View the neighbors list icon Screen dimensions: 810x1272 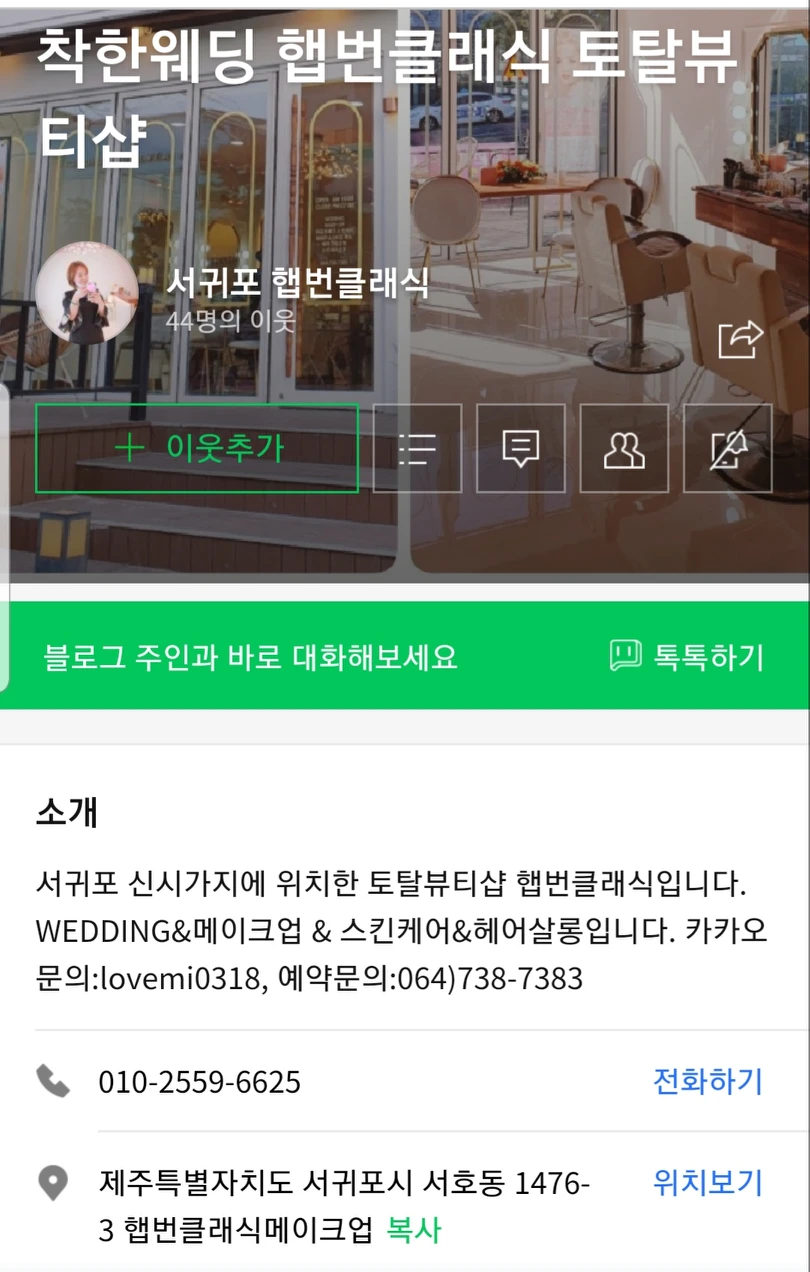coord(624,448)
